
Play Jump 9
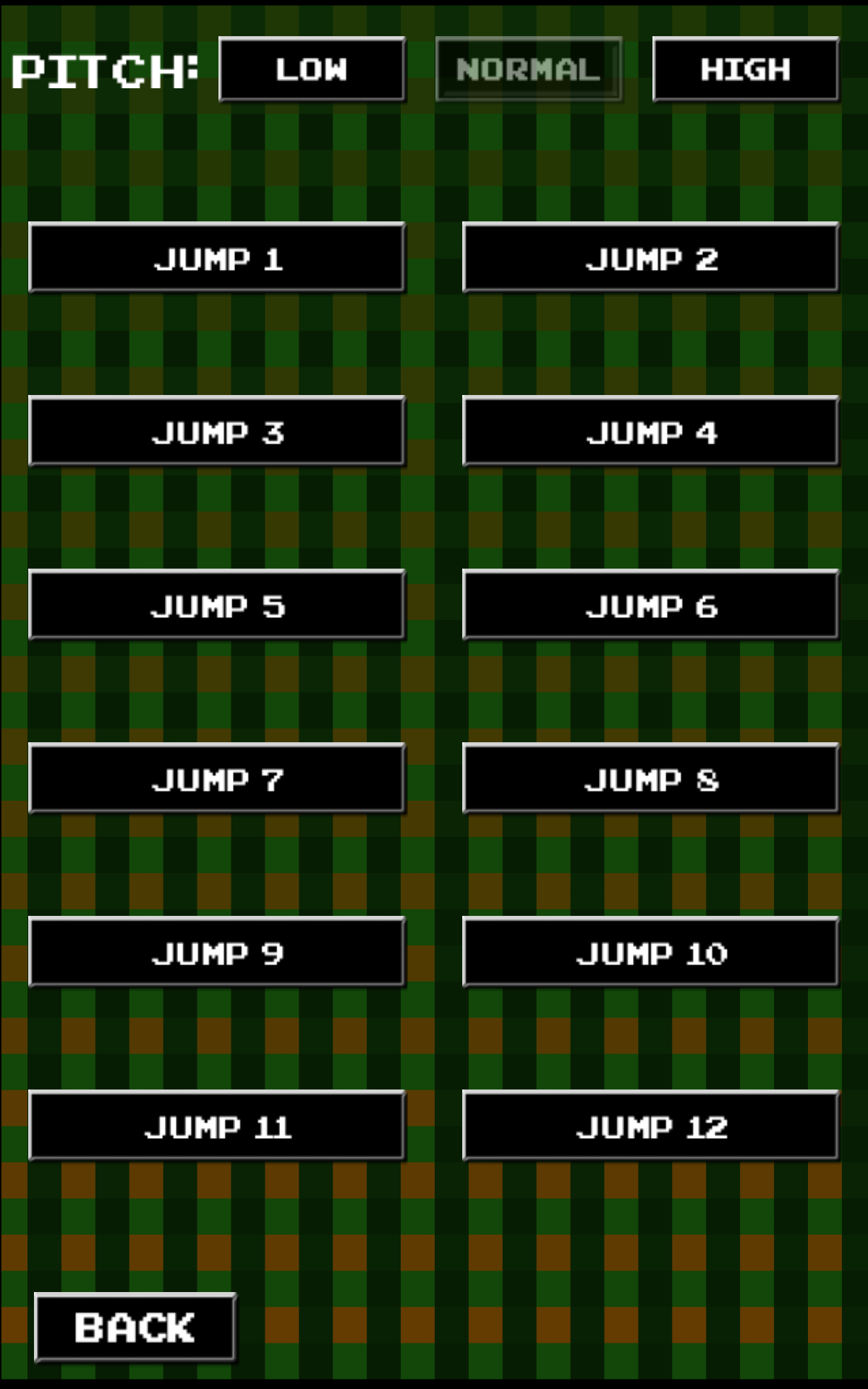click(217, 953)
